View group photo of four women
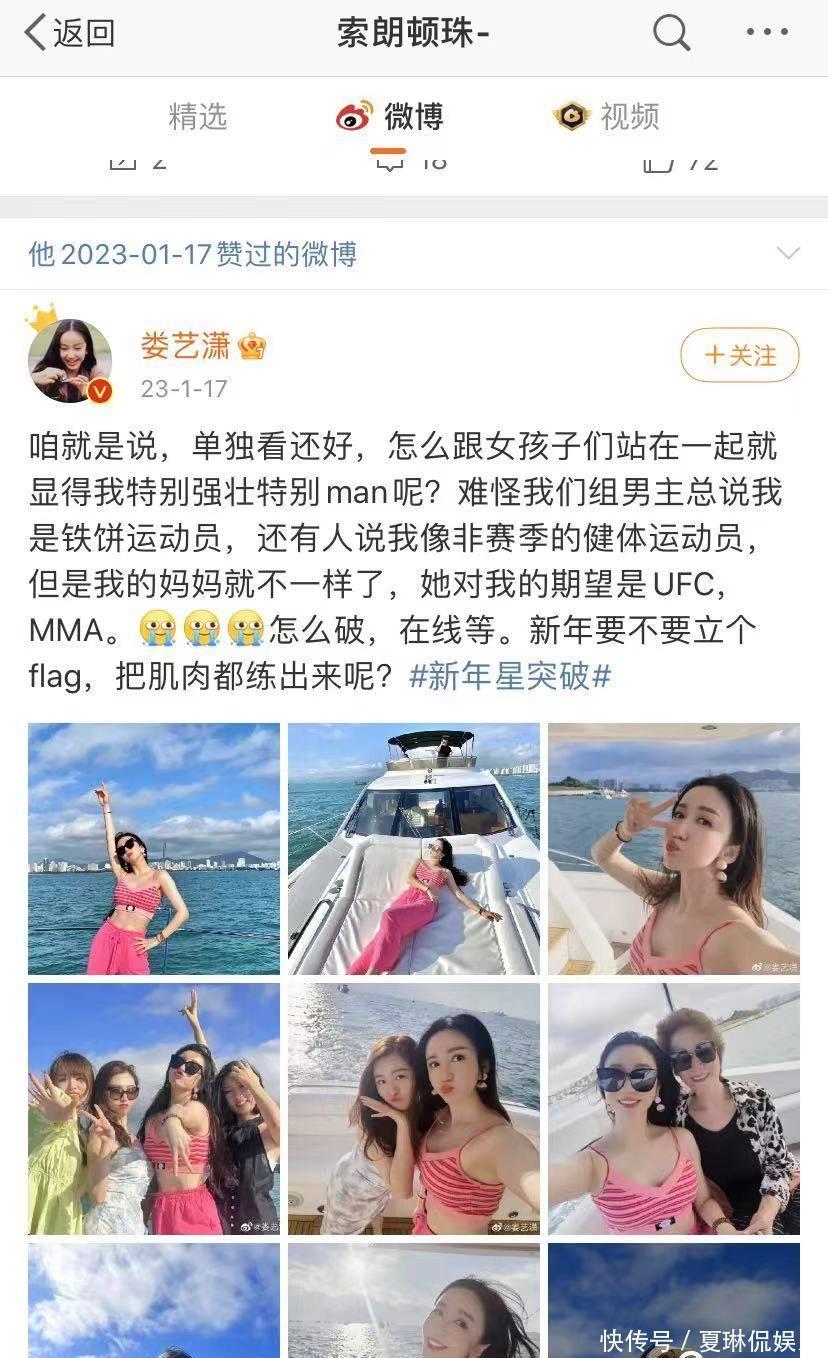828x1358 pixels. (154, 1108)
